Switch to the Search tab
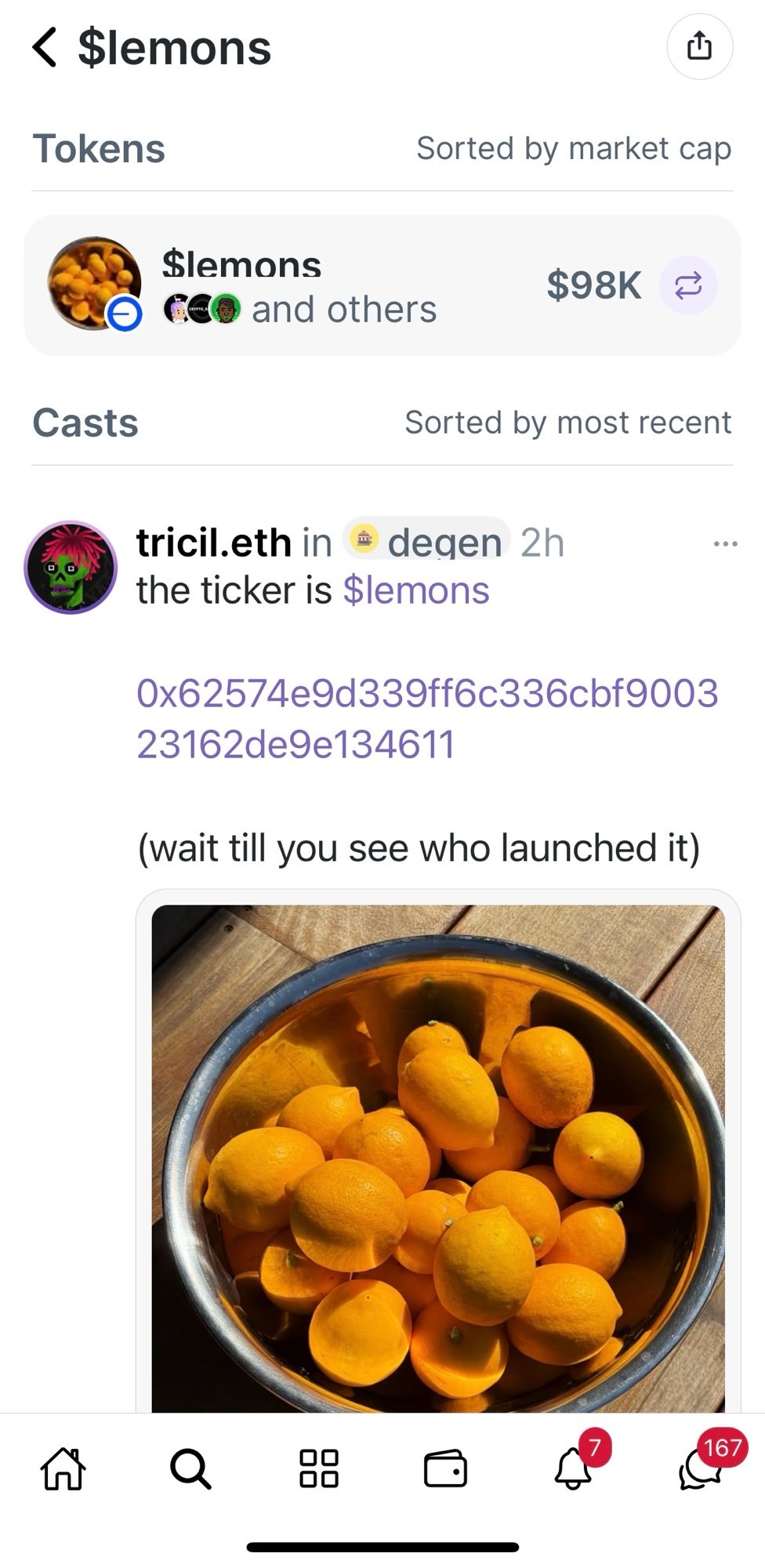Image resolution: width=765 pixels, height=1568 pixels. [x=190, y=1468]
